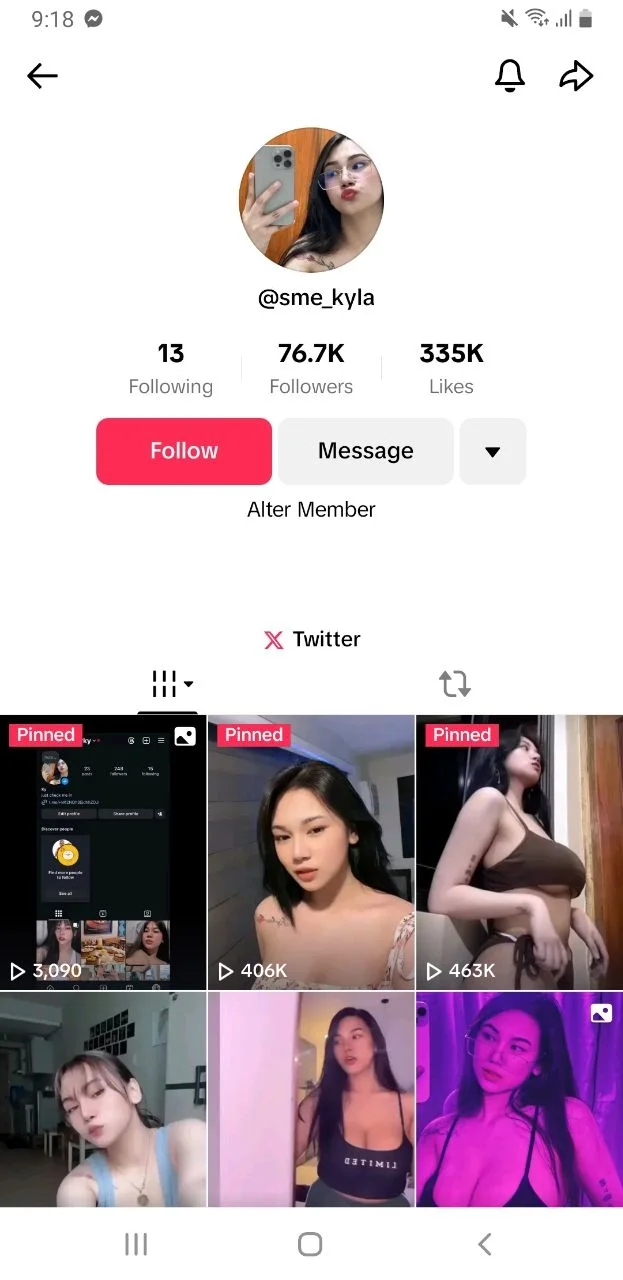Open the pinned post with 3,090 views
The height and width of the screenshot is (1280, 623).
tap(103, 852)
